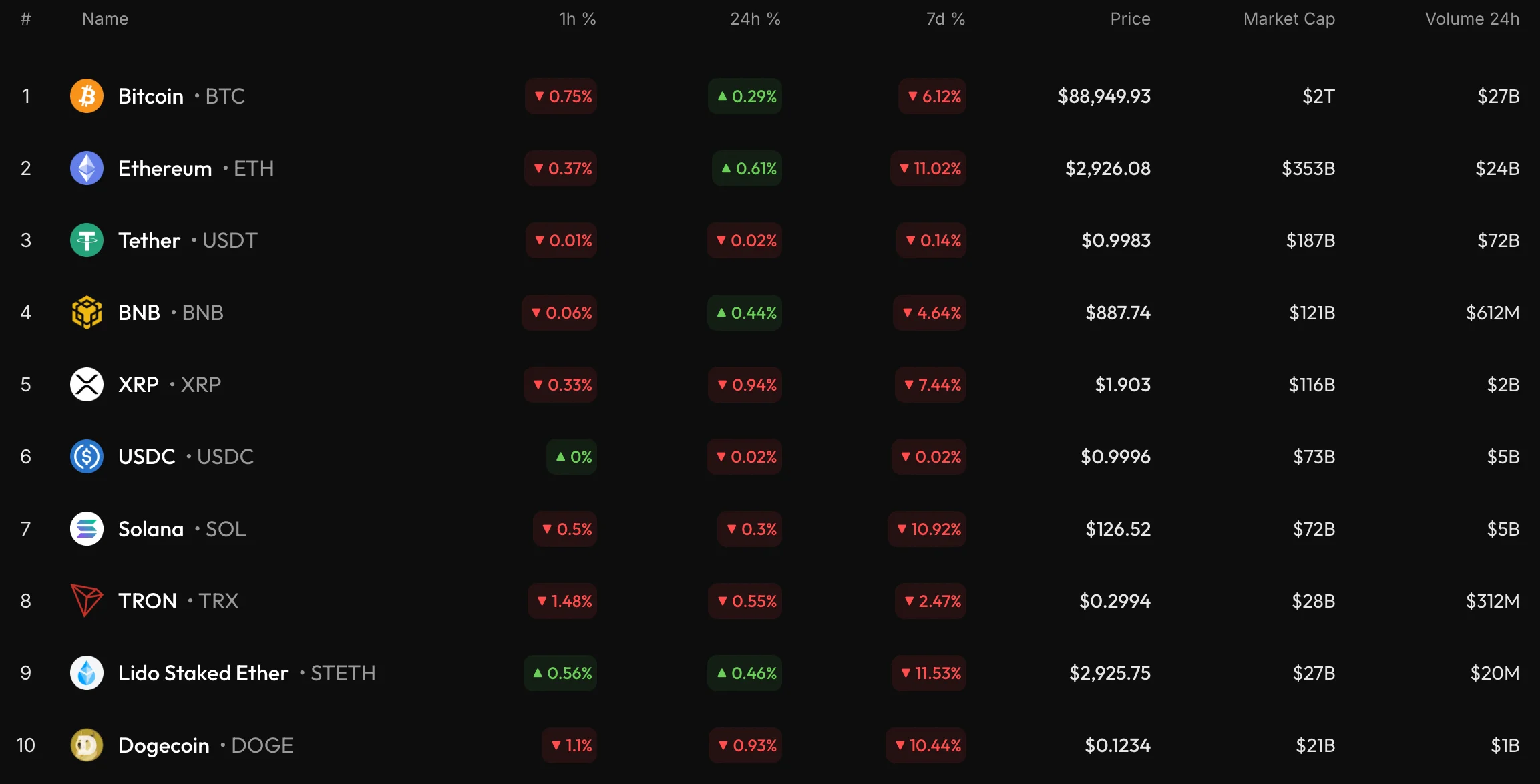
Task: Open the BNB coin row
Action: coord(139,313)
